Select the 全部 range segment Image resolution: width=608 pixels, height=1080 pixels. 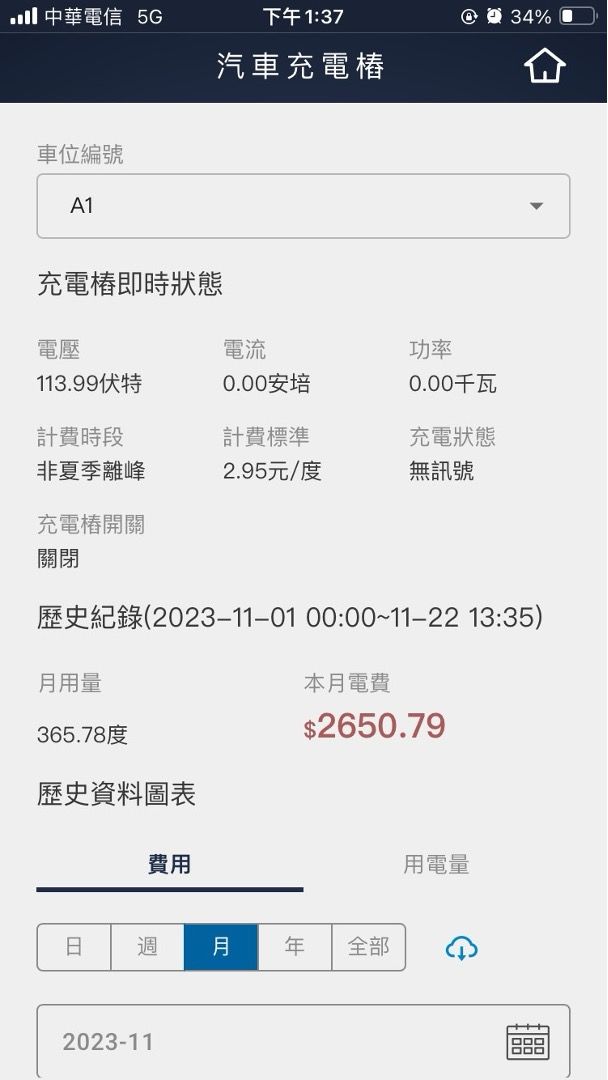tap(369, 947)
